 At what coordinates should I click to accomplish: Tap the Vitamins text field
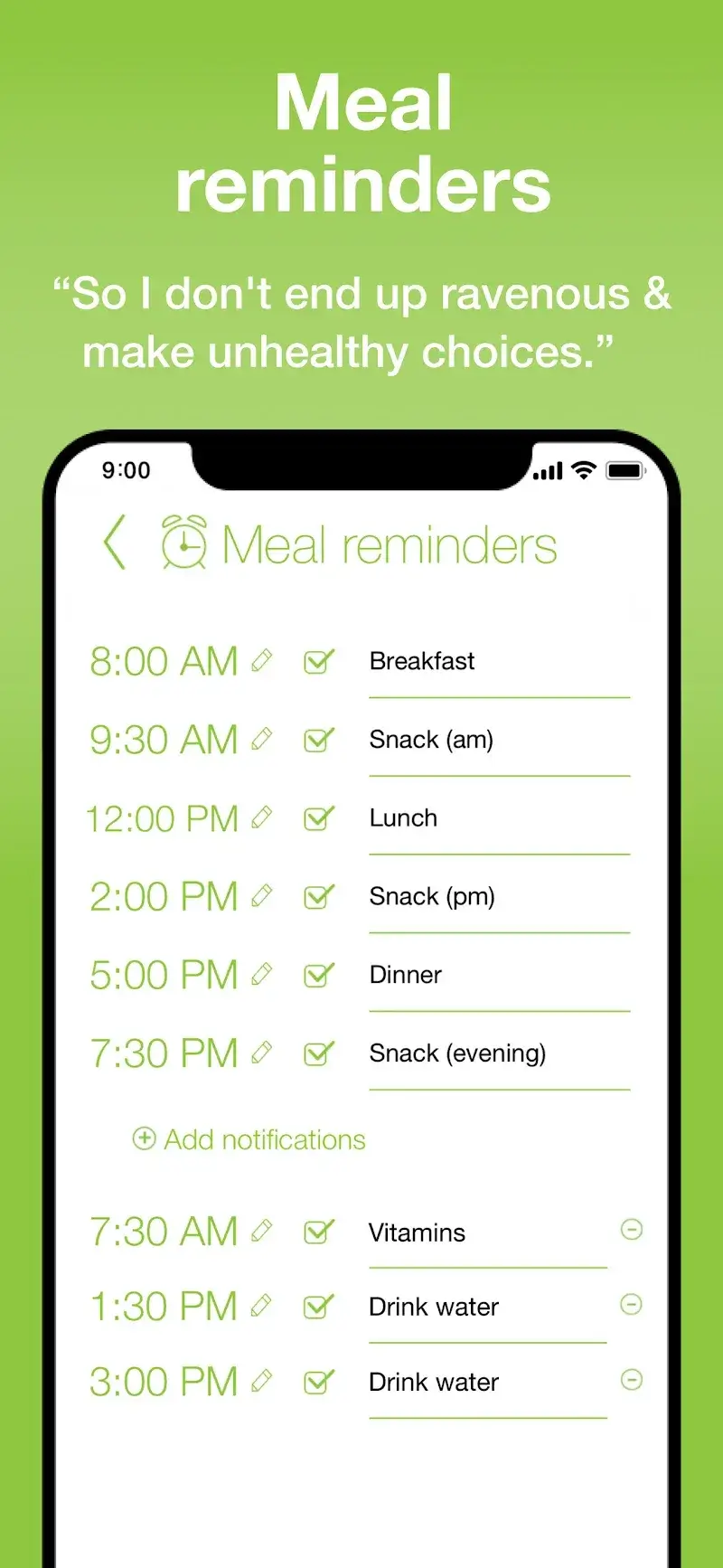tap(418, 1233)
